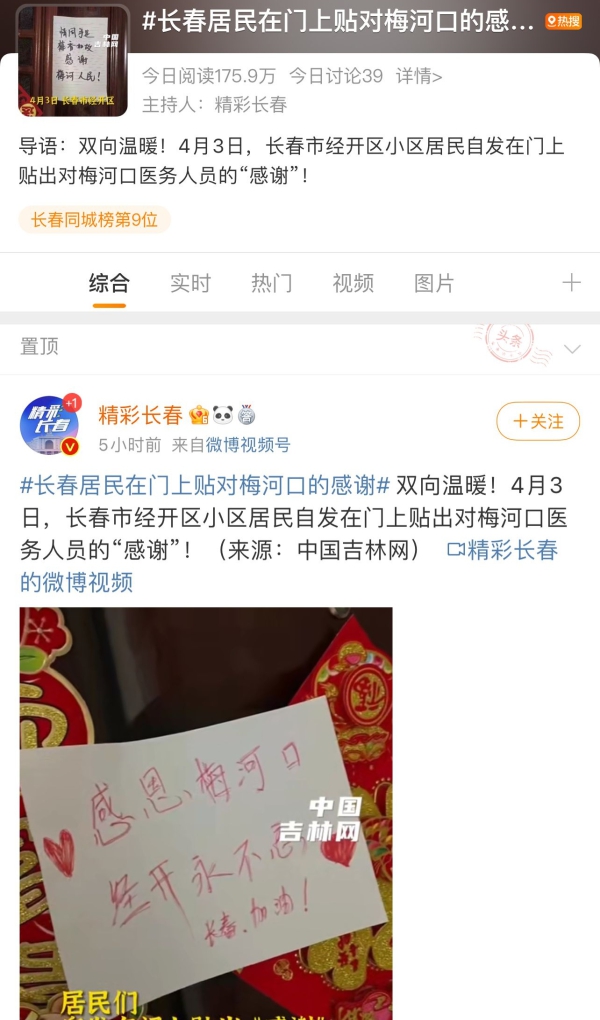600x1020 pixels.
Task: Open the 长春同城榜第9位 ranking chip
Action: point(94,220)
